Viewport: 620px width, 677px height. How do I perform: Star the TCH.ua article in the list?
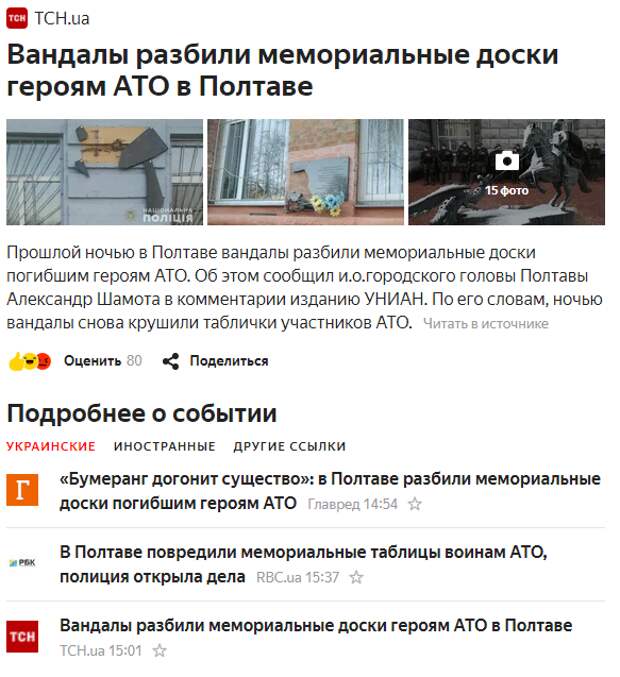click(x=159, y=651)
